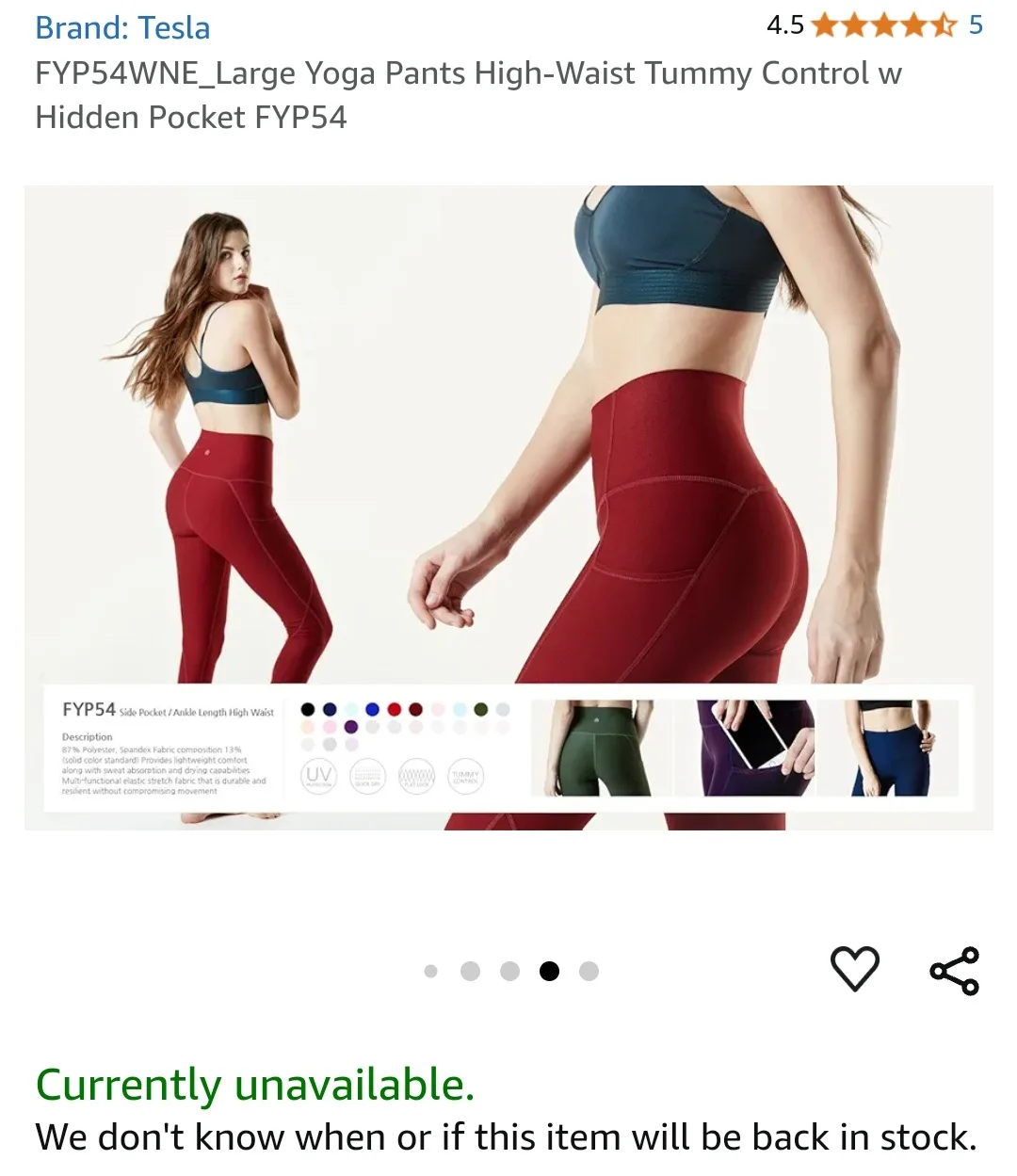Select the last carousel dot
The width and height of the screenshot is (1017, 1176).
pos(589,971)
